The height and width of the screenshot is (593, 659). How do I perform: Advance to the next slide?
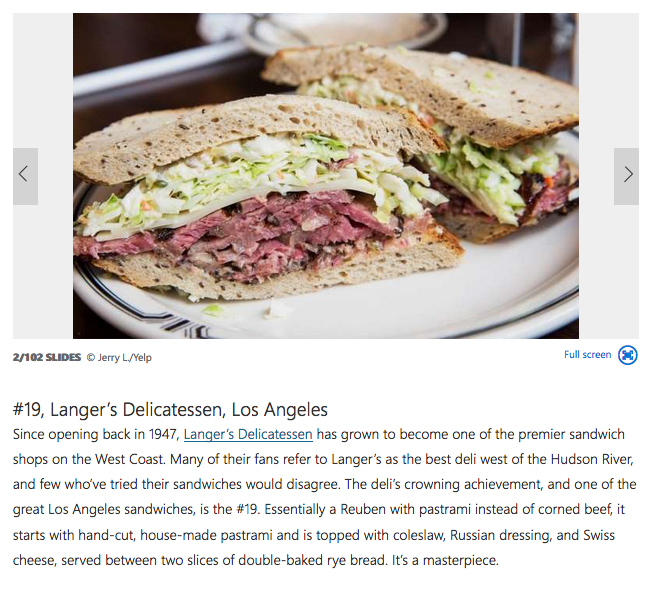[x=627, y=176]
